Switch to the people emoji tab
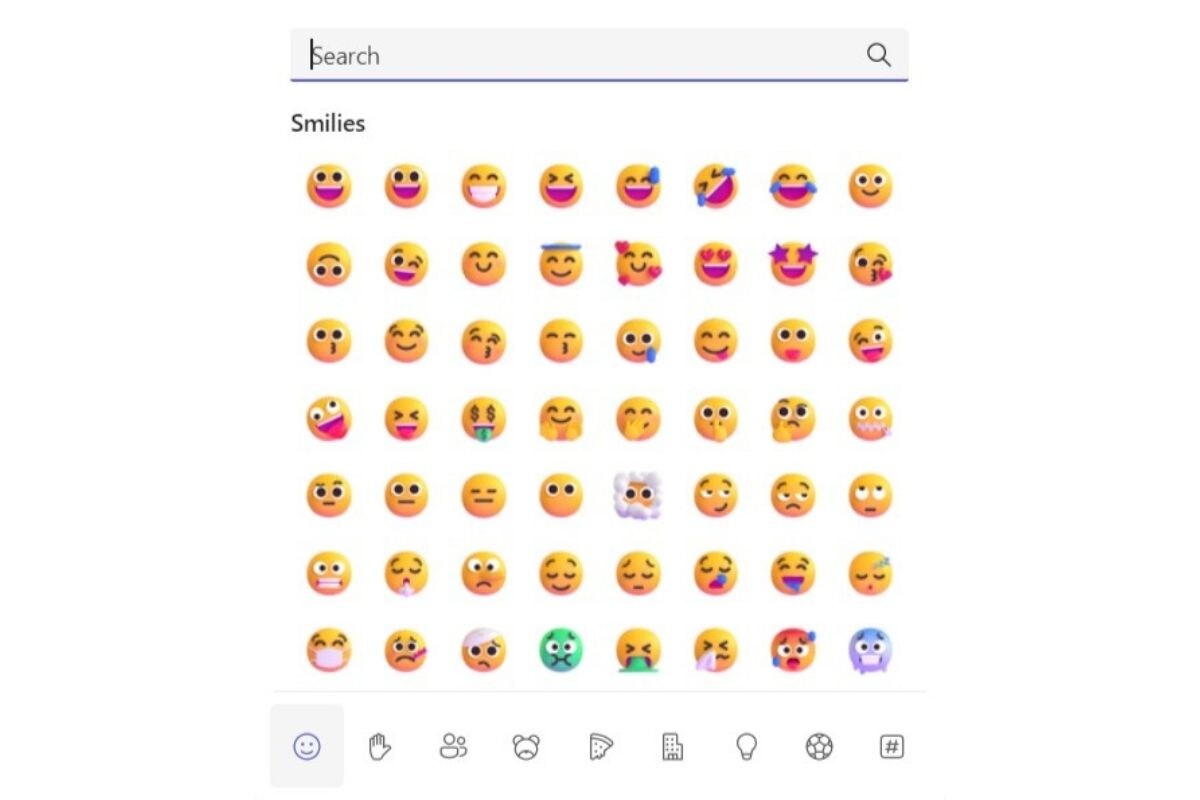The height and width of the screenshot is (800, 1200). pos(453,746)
